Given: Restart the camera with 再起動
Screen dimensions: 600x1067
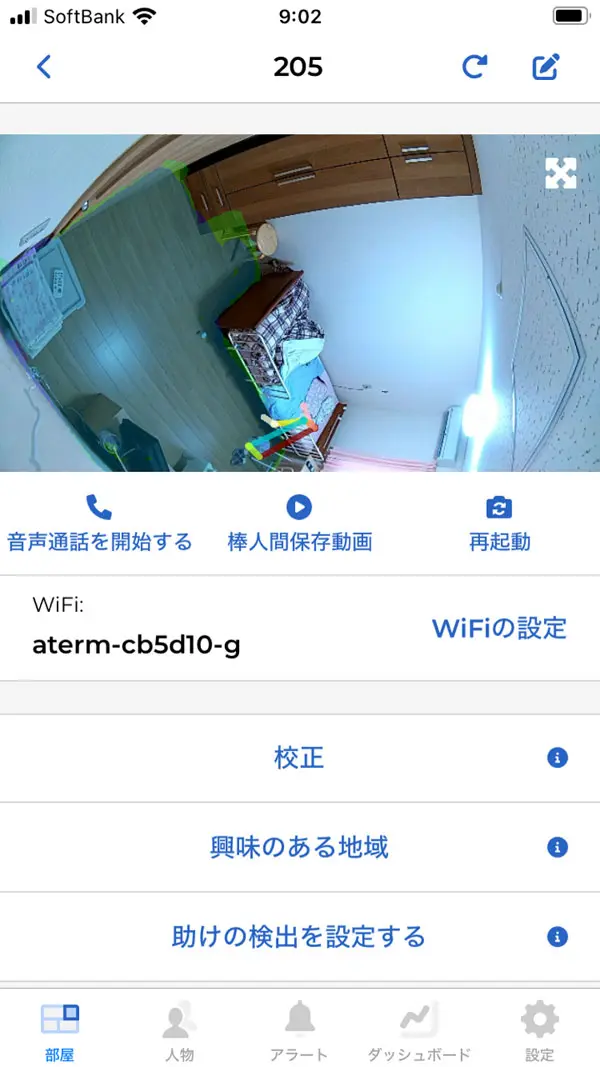Looking at the screenshot, I should [x=499, y=524].
